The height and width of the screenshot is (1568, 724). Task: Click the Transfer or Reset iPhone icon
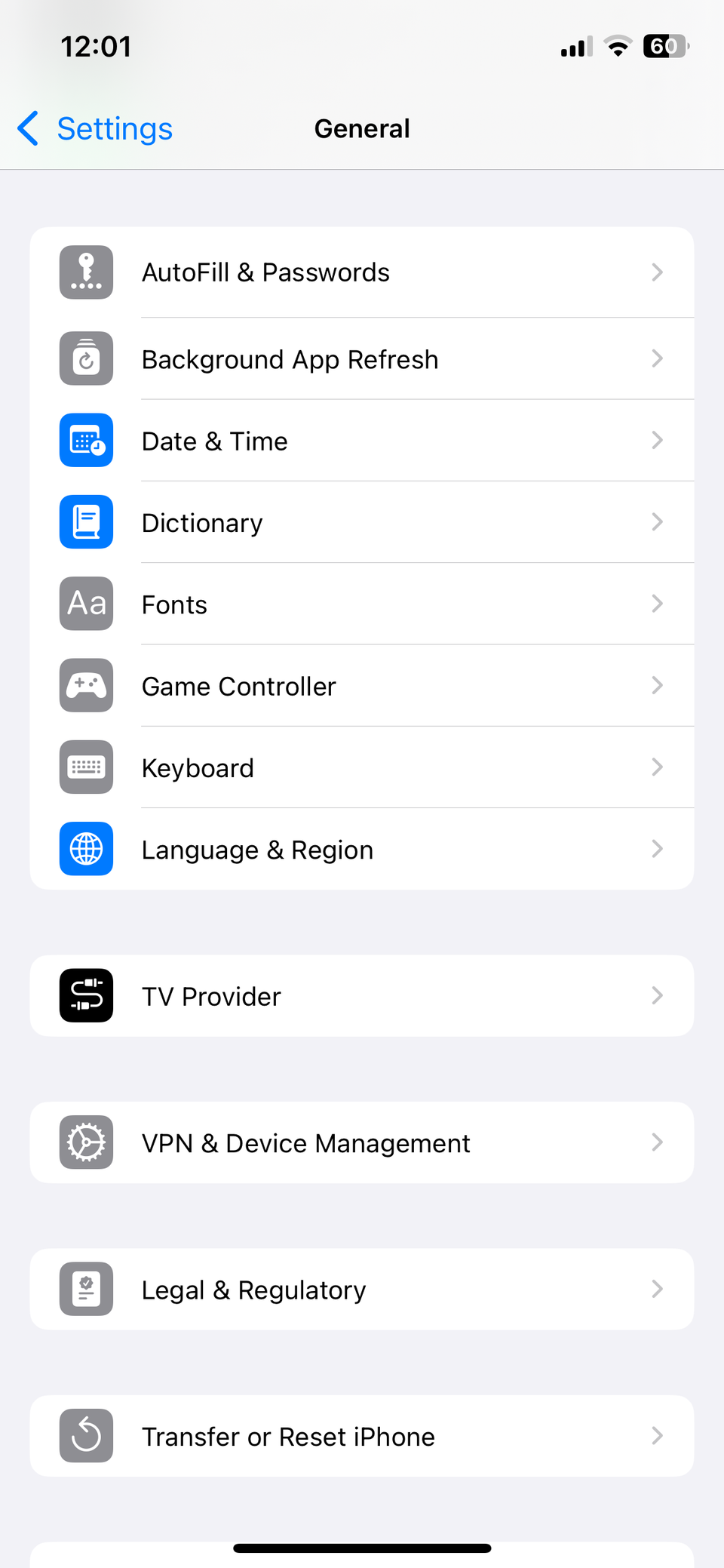[x=85, y=1436]
